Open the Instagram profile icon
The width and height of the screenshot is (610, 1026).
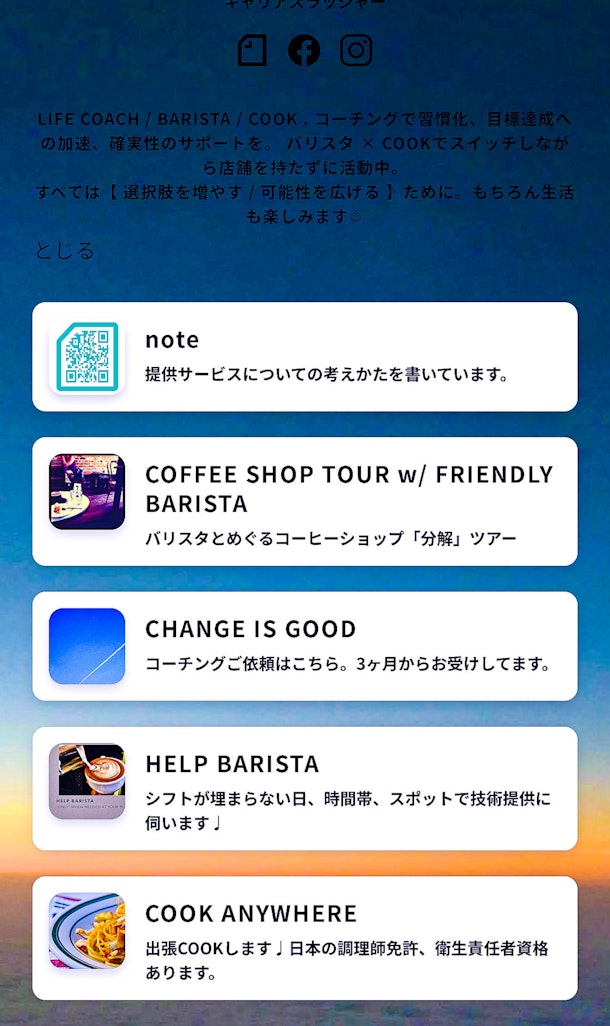tap(356, 50)
